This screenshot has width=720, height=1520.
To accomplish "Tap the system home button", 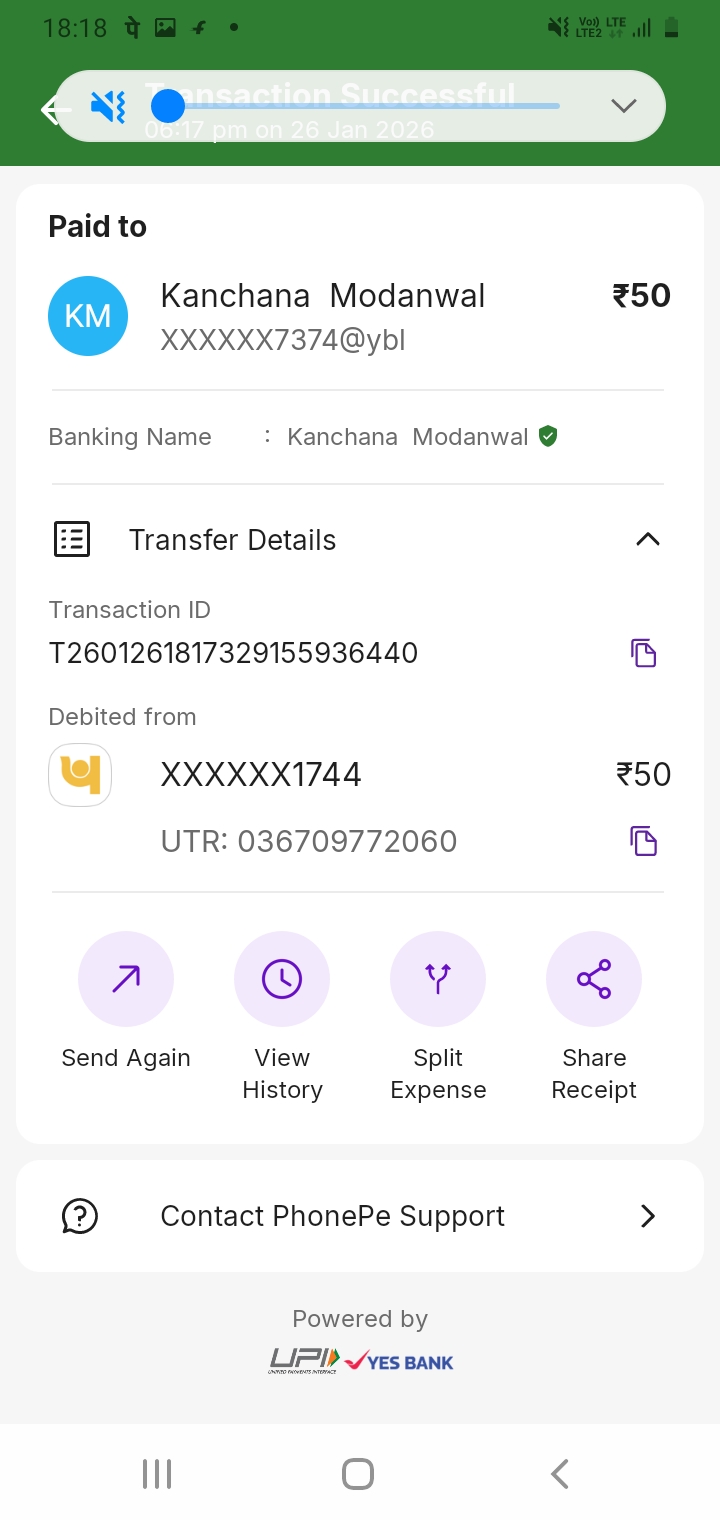I will pos(358,1474).
